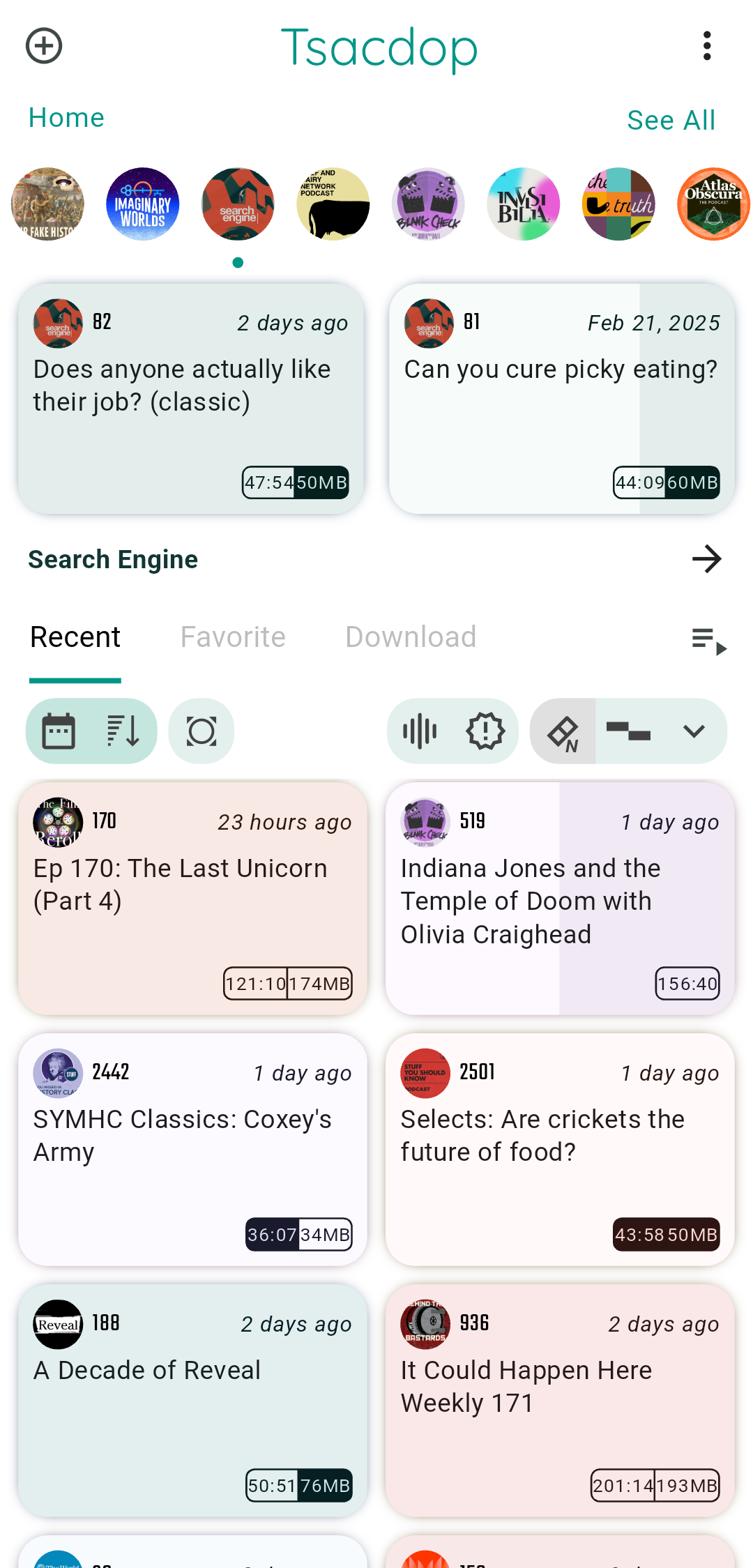
Task: Switch to the Favorite tab
Action: click(233, 637)
